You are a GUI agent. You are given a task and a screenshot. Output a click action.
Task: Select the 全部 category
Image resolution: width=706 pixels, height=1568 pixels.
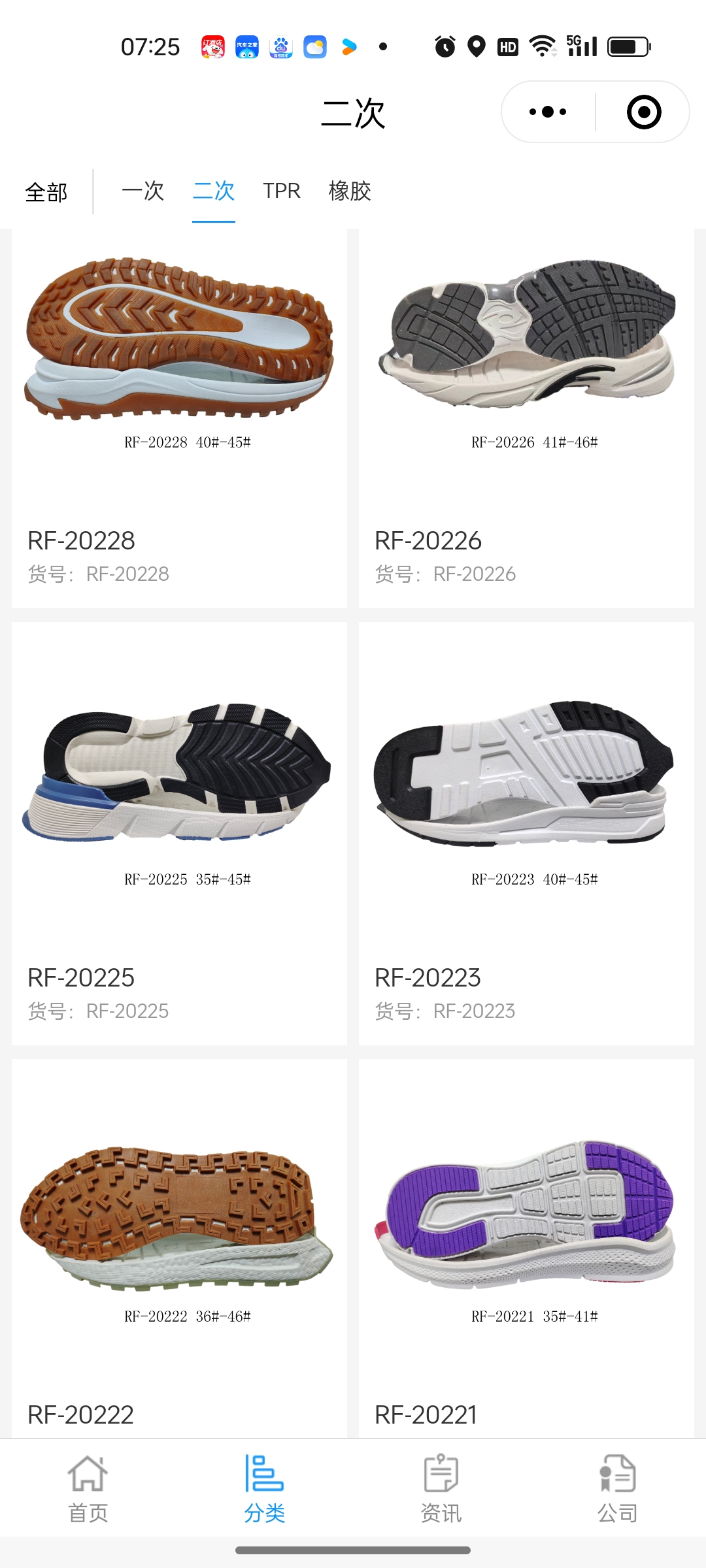(46, 192)
